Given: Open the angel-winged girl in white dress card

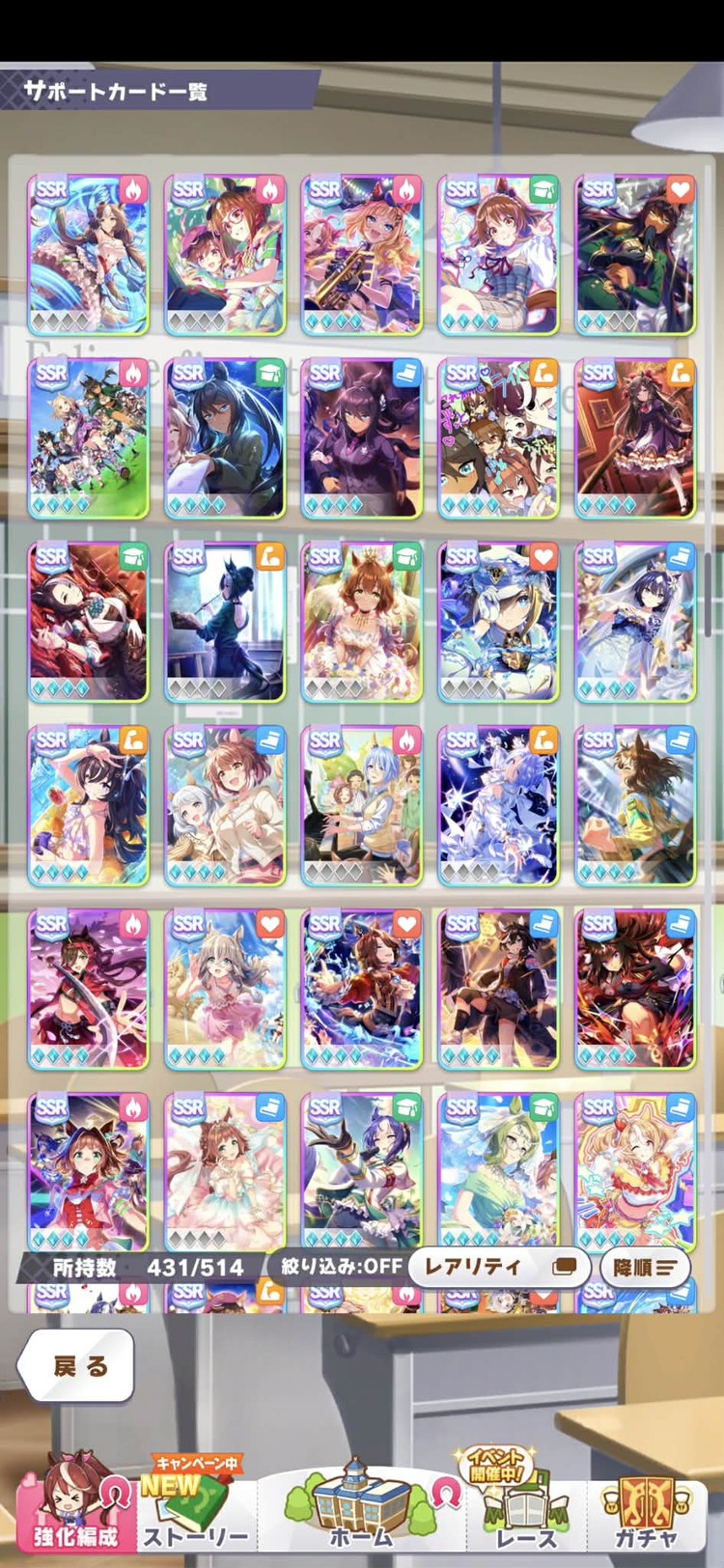Looking at the screenshot, I should click(x=362, y=623).
